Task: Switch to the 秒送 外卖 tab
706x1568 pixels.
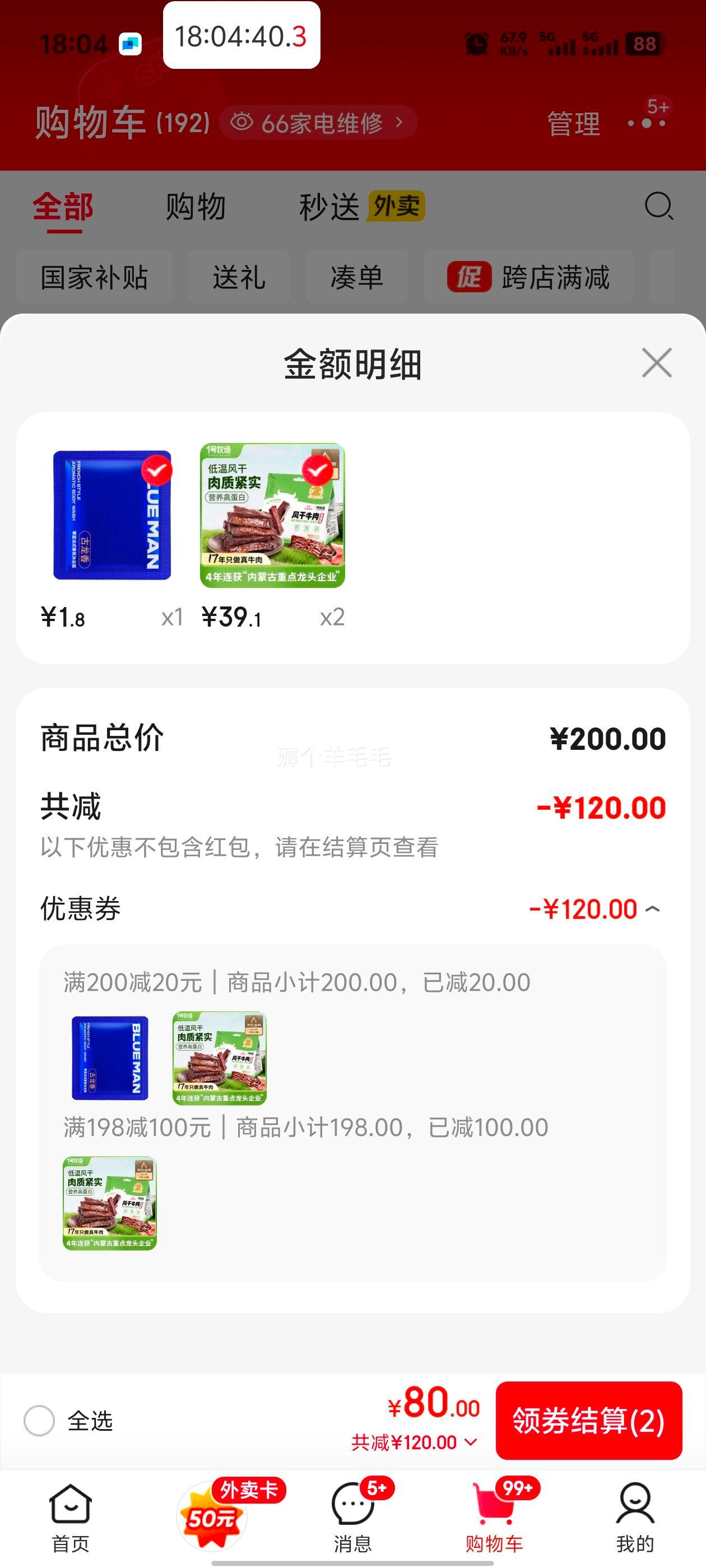Action: click(x=361, y=207)
